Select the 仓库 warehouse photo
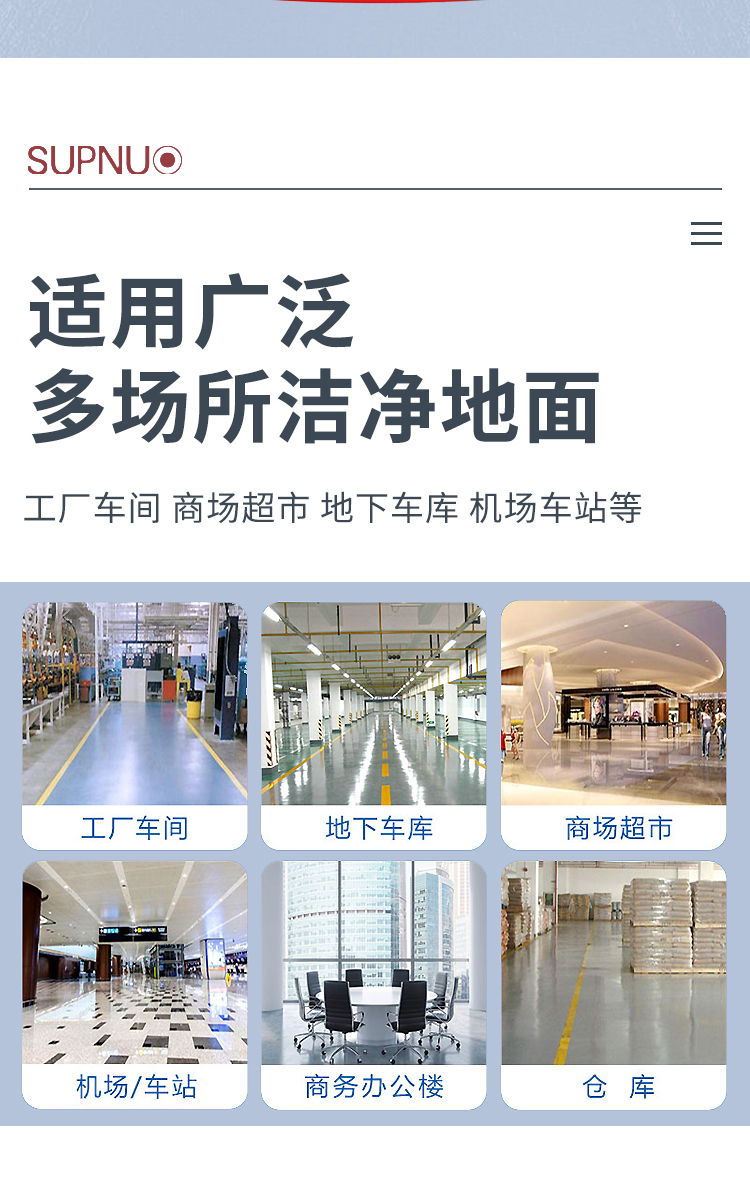Viewport: 750px width, 1178px height. pos(613,960)
